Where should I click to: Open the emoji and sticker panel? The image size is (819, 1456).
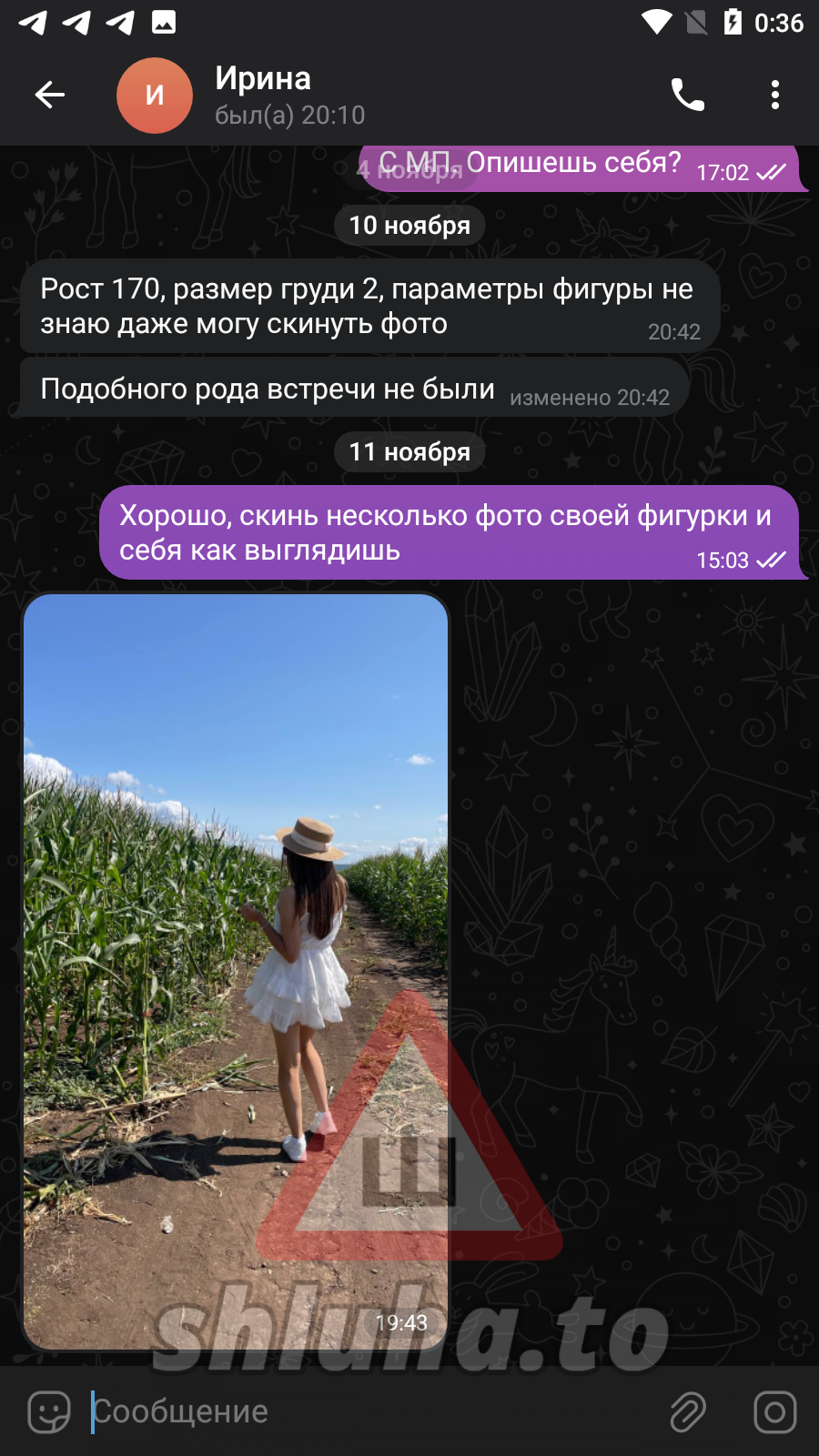[x=49, y=1412]
